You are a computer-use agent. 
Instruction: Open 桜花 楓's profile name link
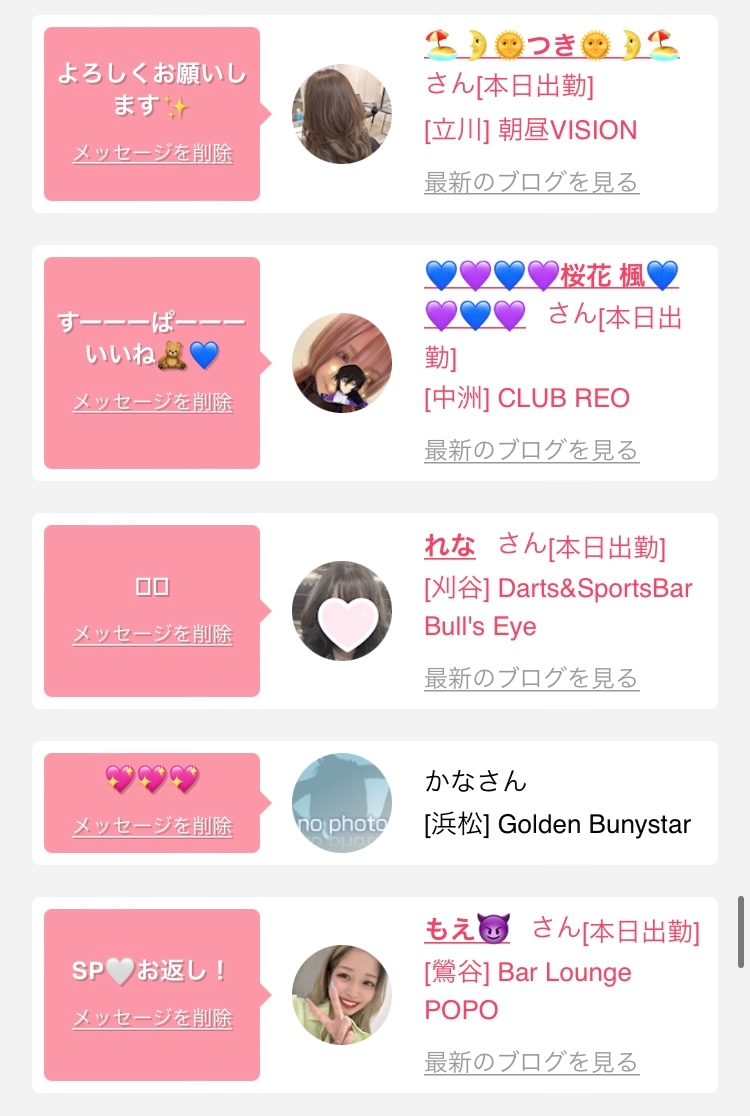tap(551, 294)
